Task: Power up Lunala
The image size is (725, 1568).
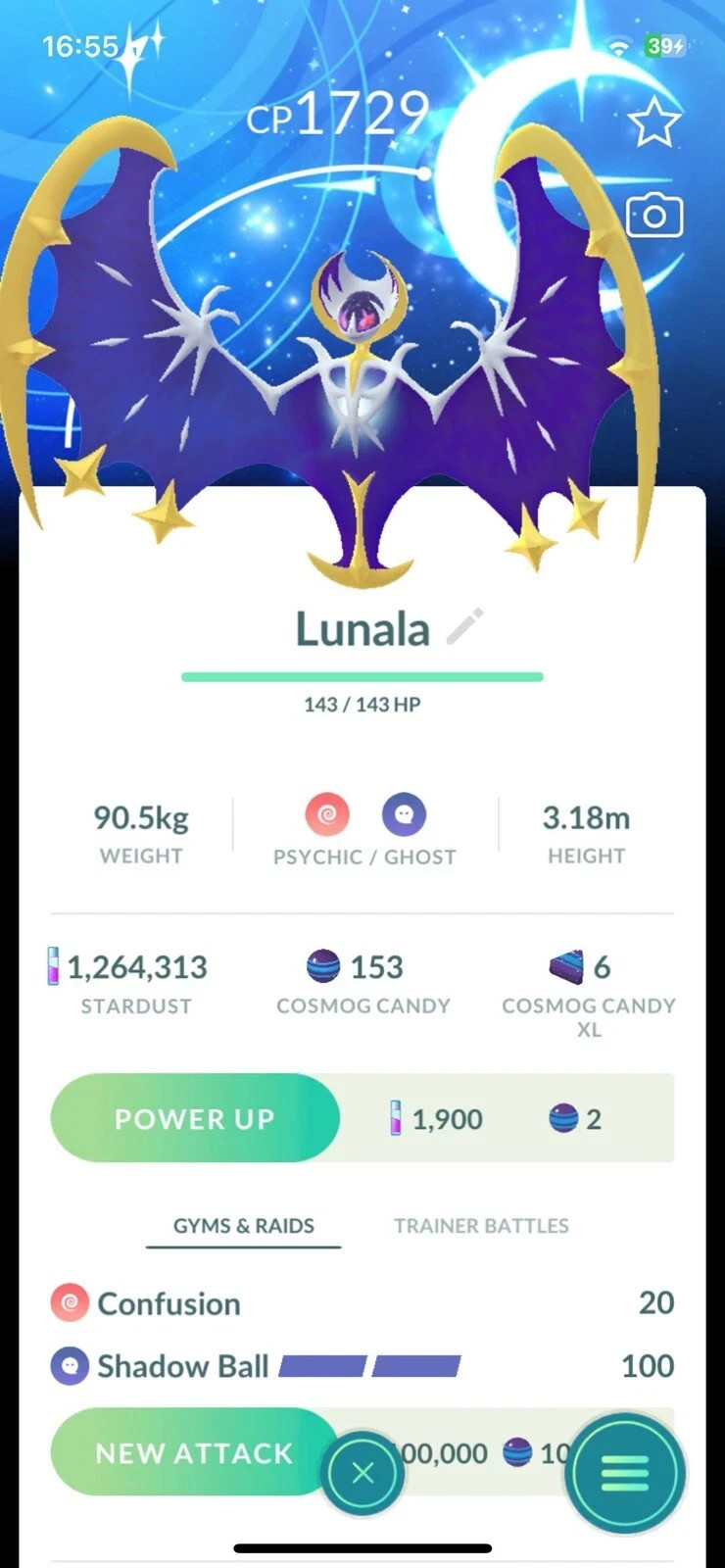Action: (195, 1118)
